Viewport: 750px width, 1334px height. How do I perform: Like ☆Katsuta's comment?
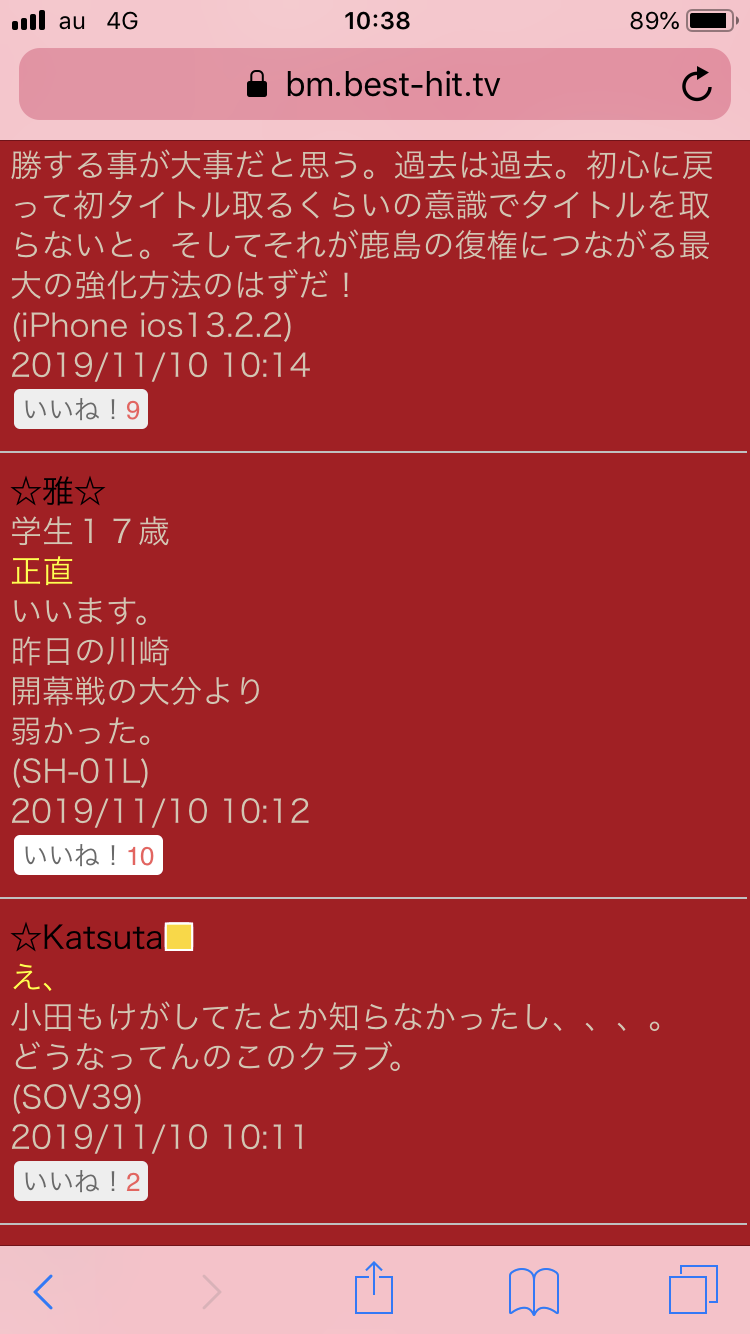(81, 1182)
